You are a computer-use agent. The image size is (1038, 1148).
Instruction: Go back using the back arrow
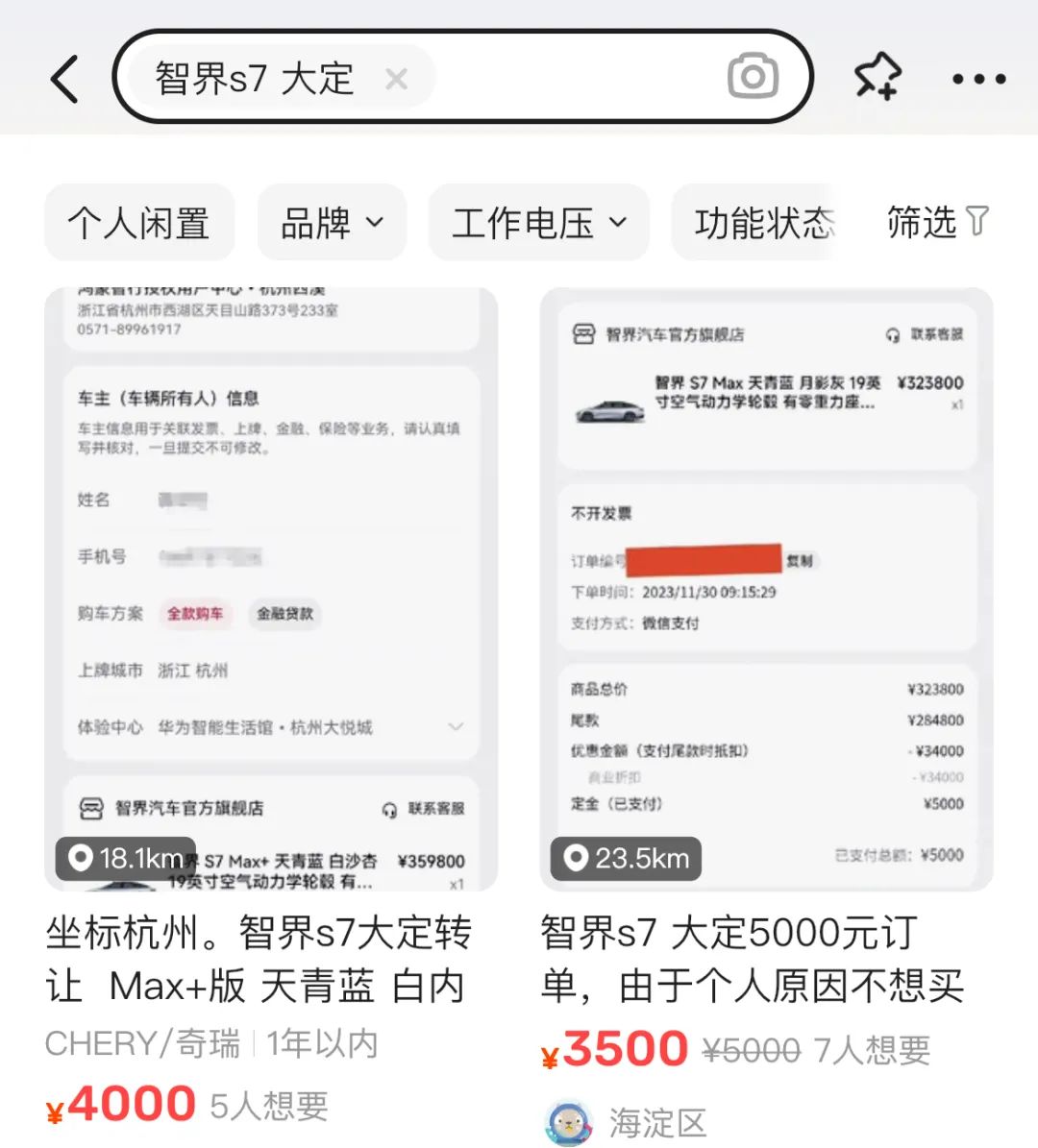click(65, 79)
